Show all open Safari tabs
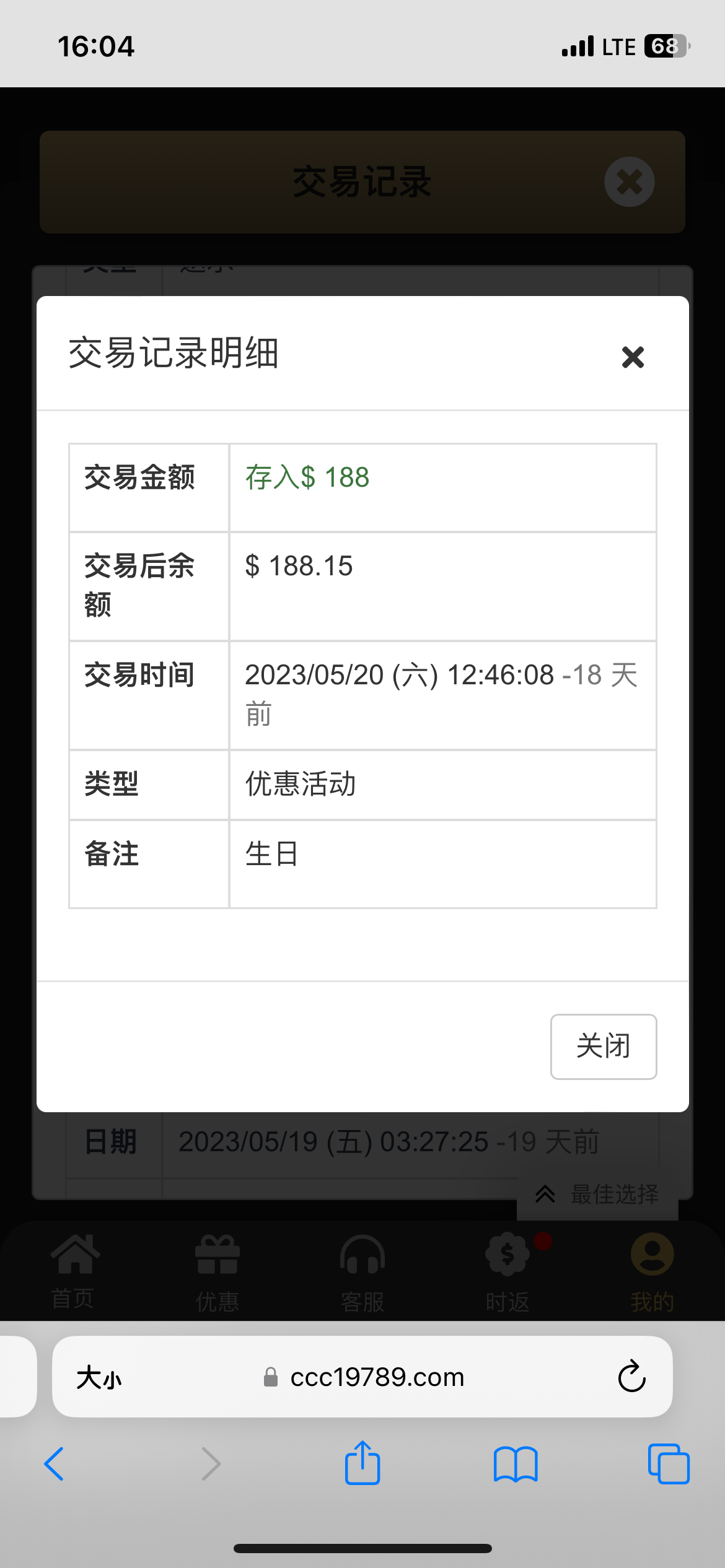The image size is (725, 1568). click(x=668, y=1464)
